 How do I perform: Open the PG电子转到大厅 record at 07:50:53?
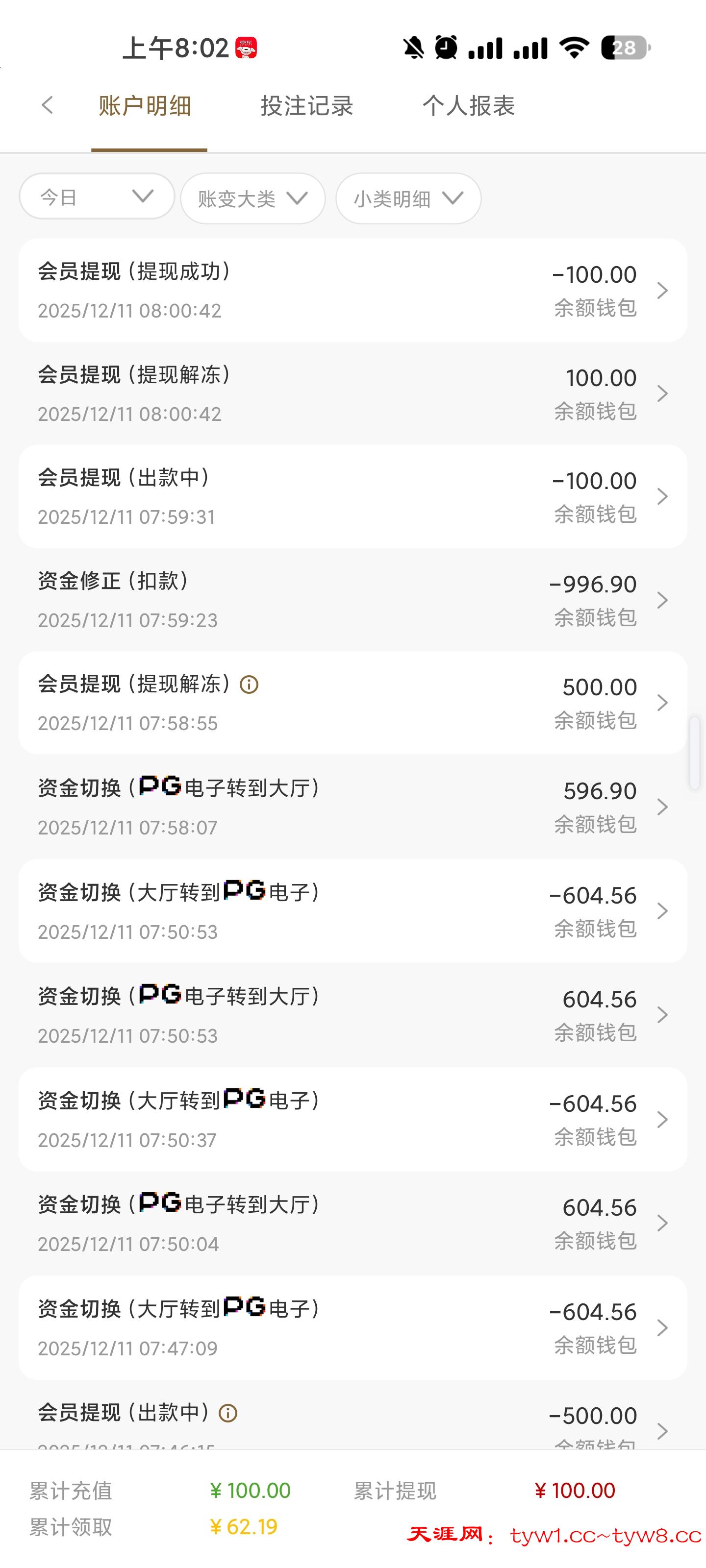[x=352, y=1015]
